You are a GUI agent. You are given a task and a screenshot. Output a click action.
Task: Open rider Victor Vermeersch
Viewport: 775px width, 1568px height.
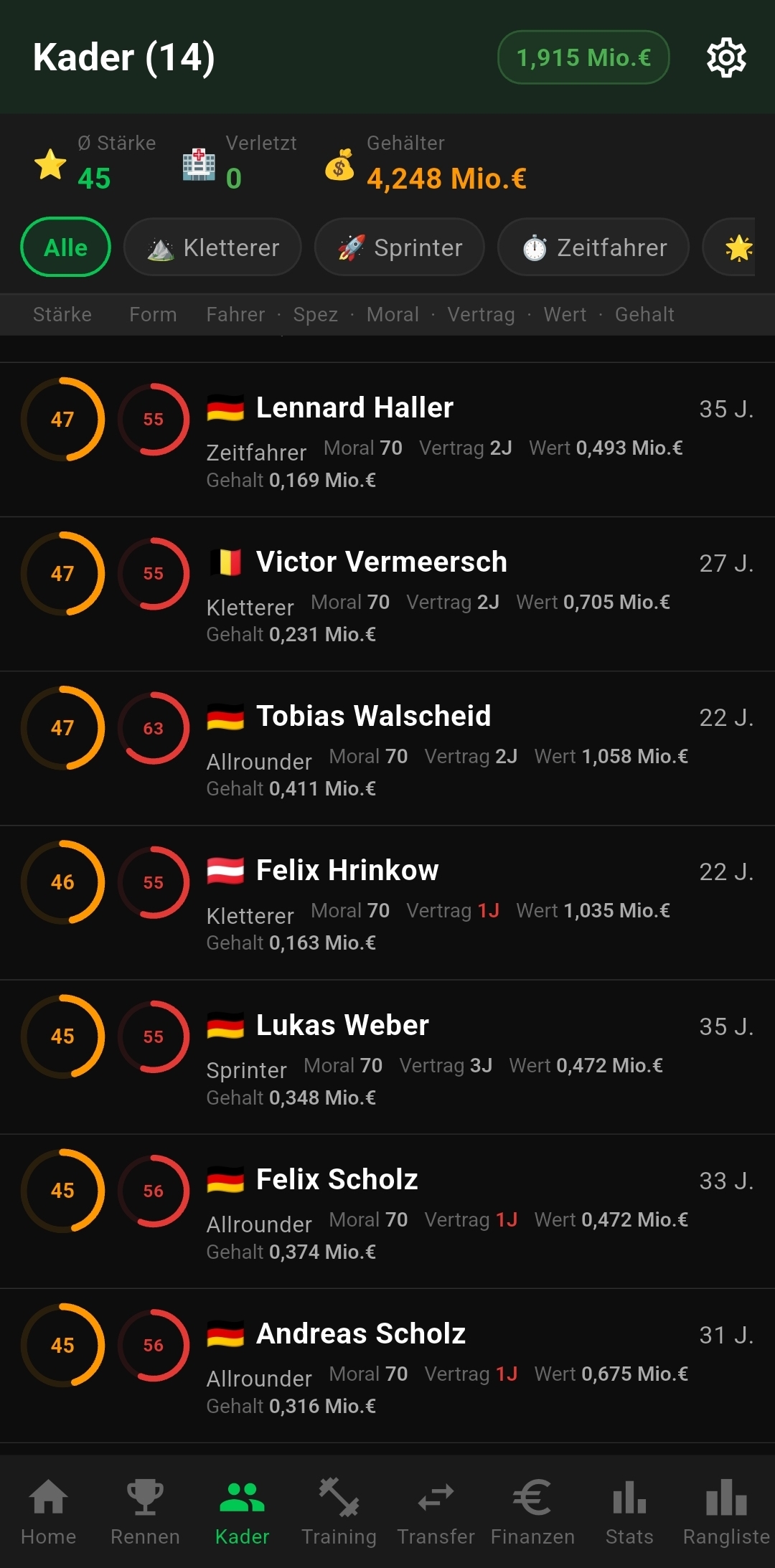coord(381,562)
